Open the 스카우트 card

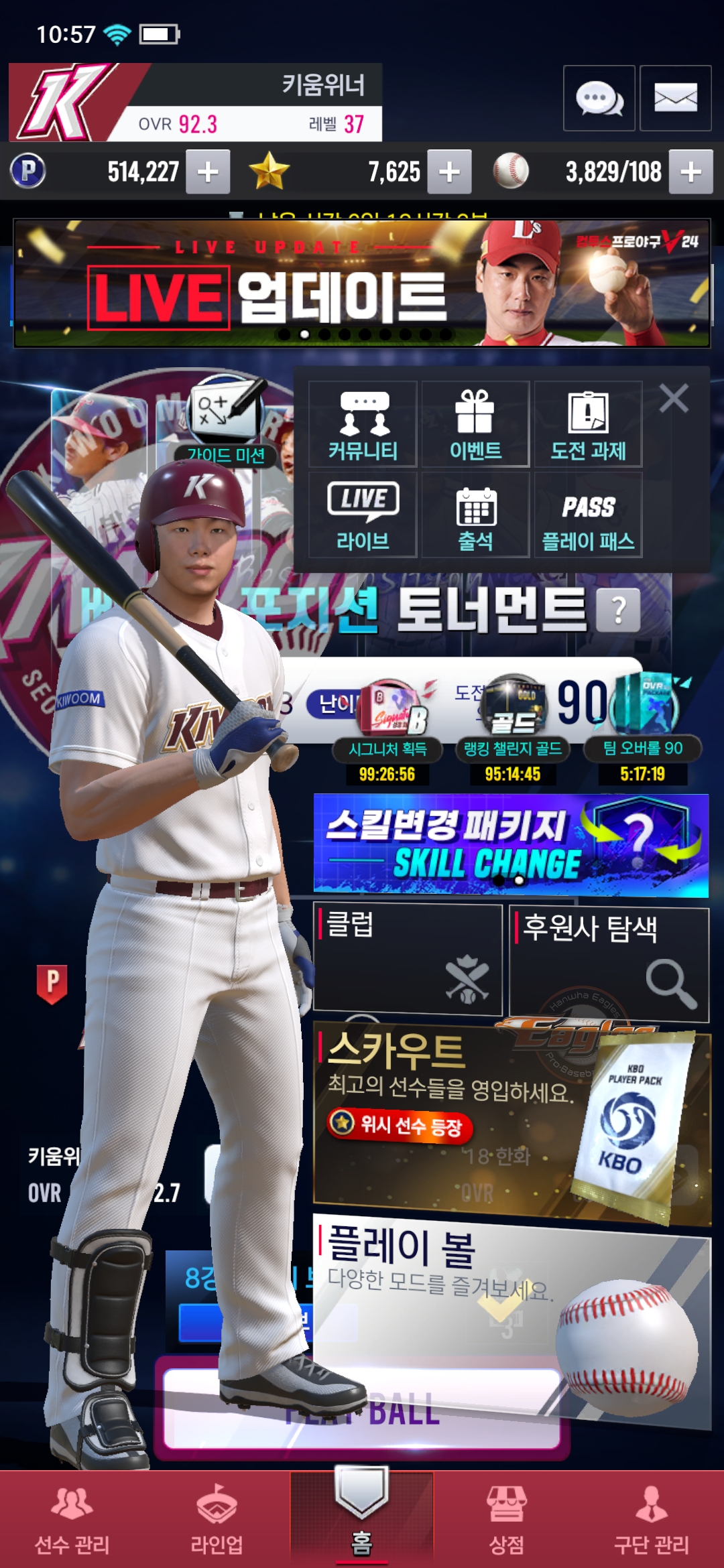click(x=512, y=1123)
